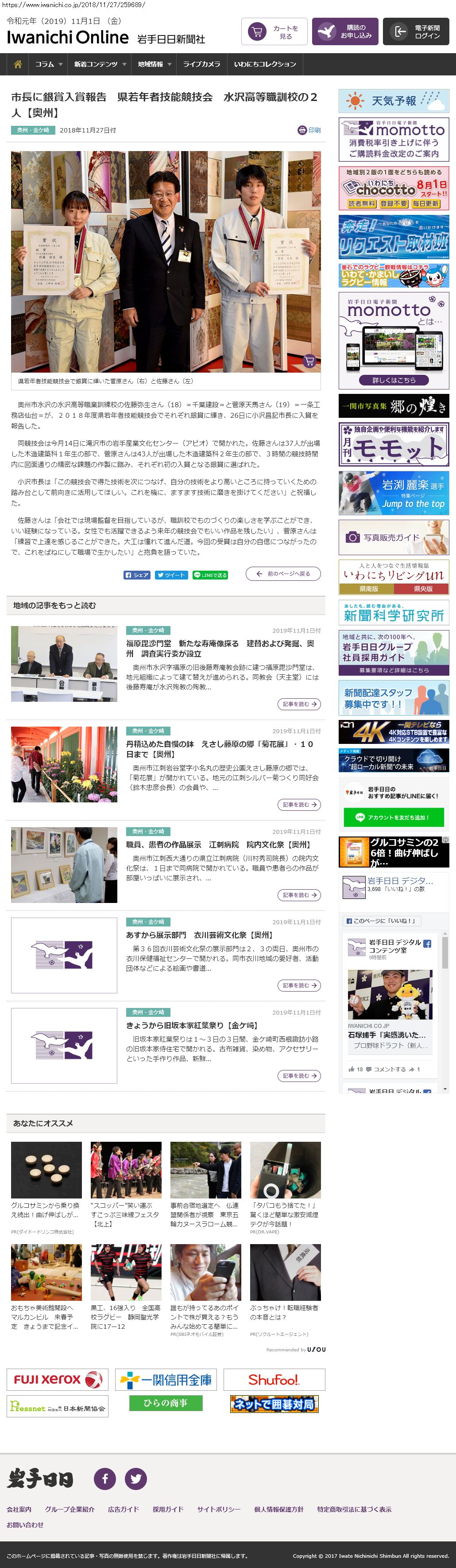
Task: Open the home icon in the navigation bar
Action: 18,64
